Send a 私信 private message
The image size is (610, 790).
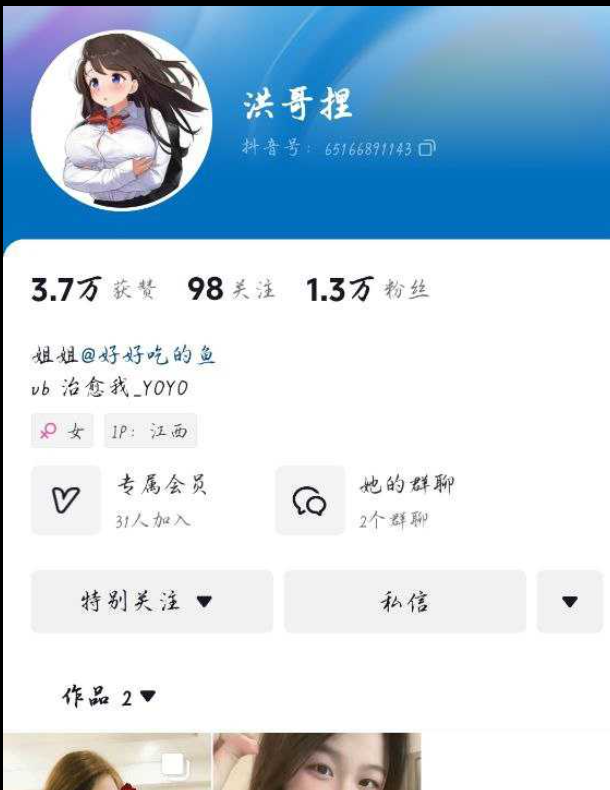(404, 601)
